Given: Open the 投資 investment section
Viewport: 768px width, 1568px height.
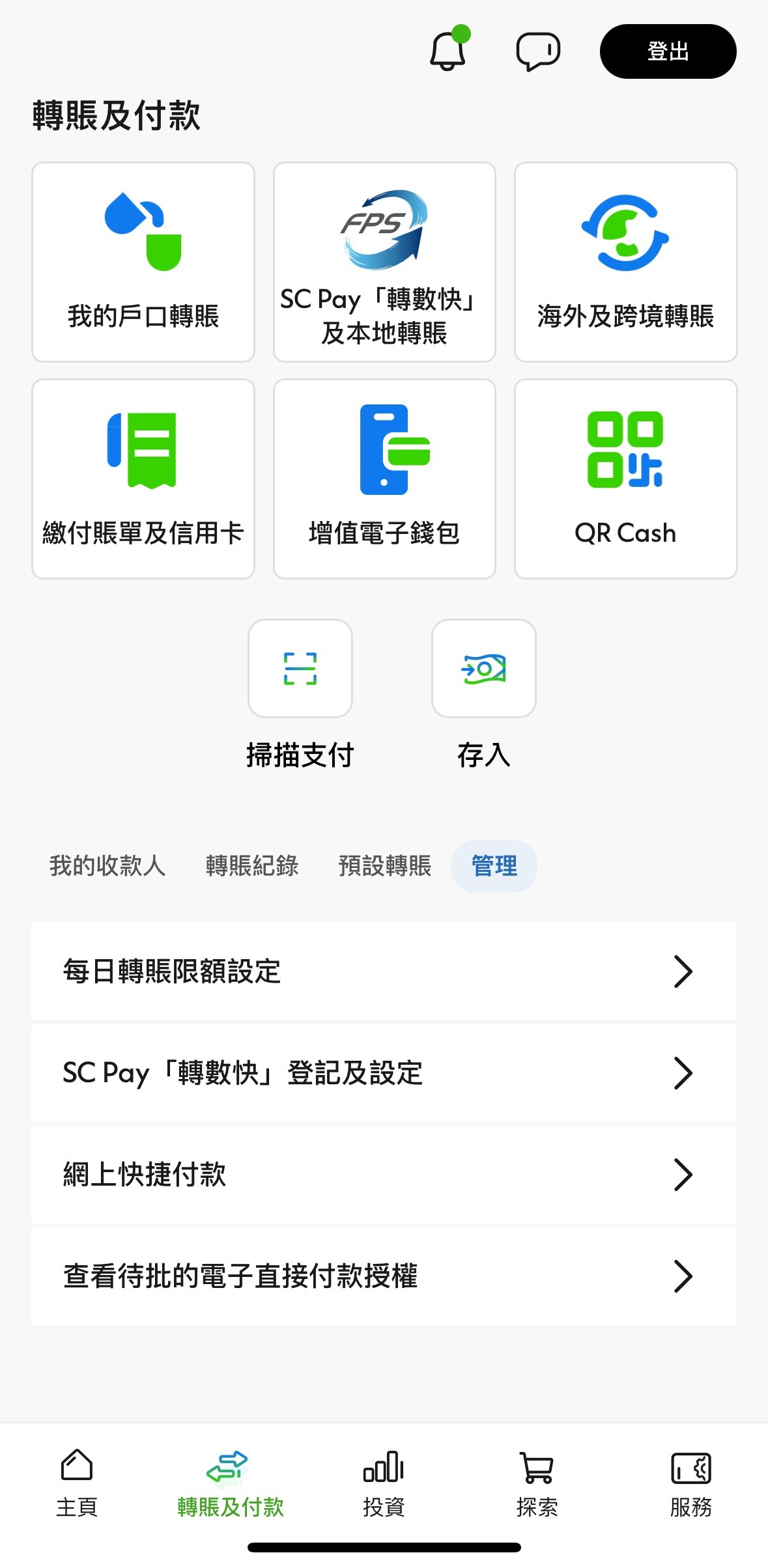Looking at the screenshot, I should [x=384, y=1491].
